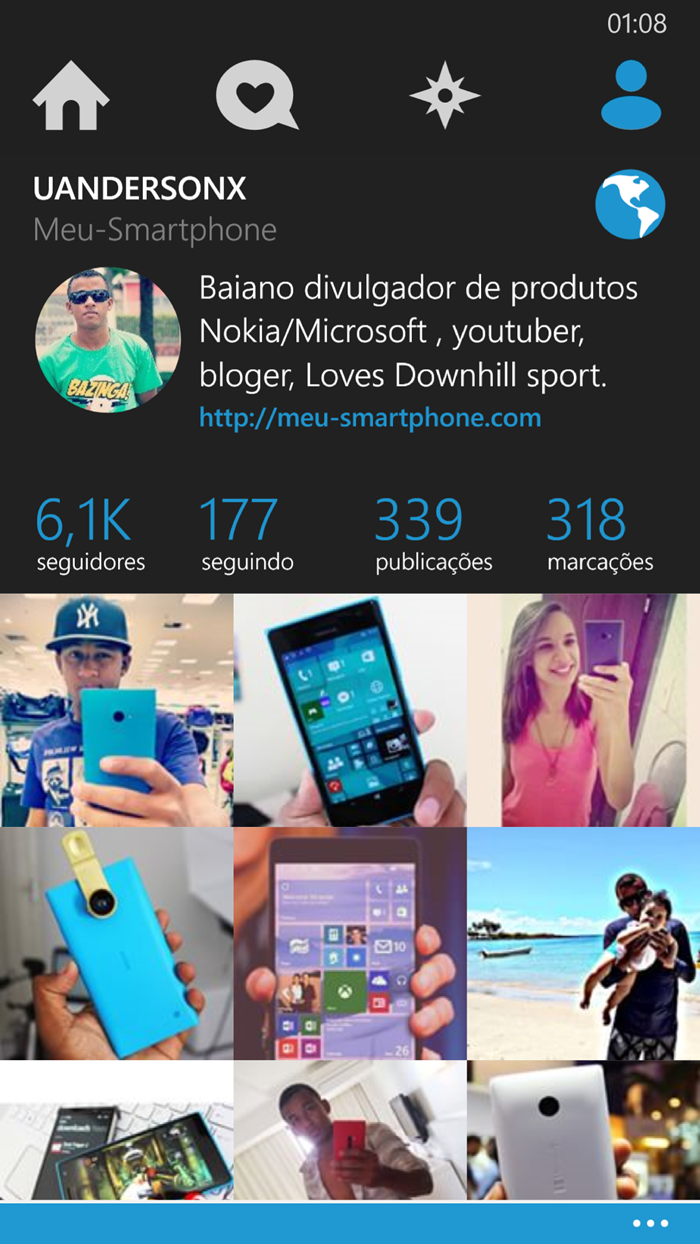This screenshot has width=700, height=1244.
Task: Select the profile person tab
Action: [631, 95]
